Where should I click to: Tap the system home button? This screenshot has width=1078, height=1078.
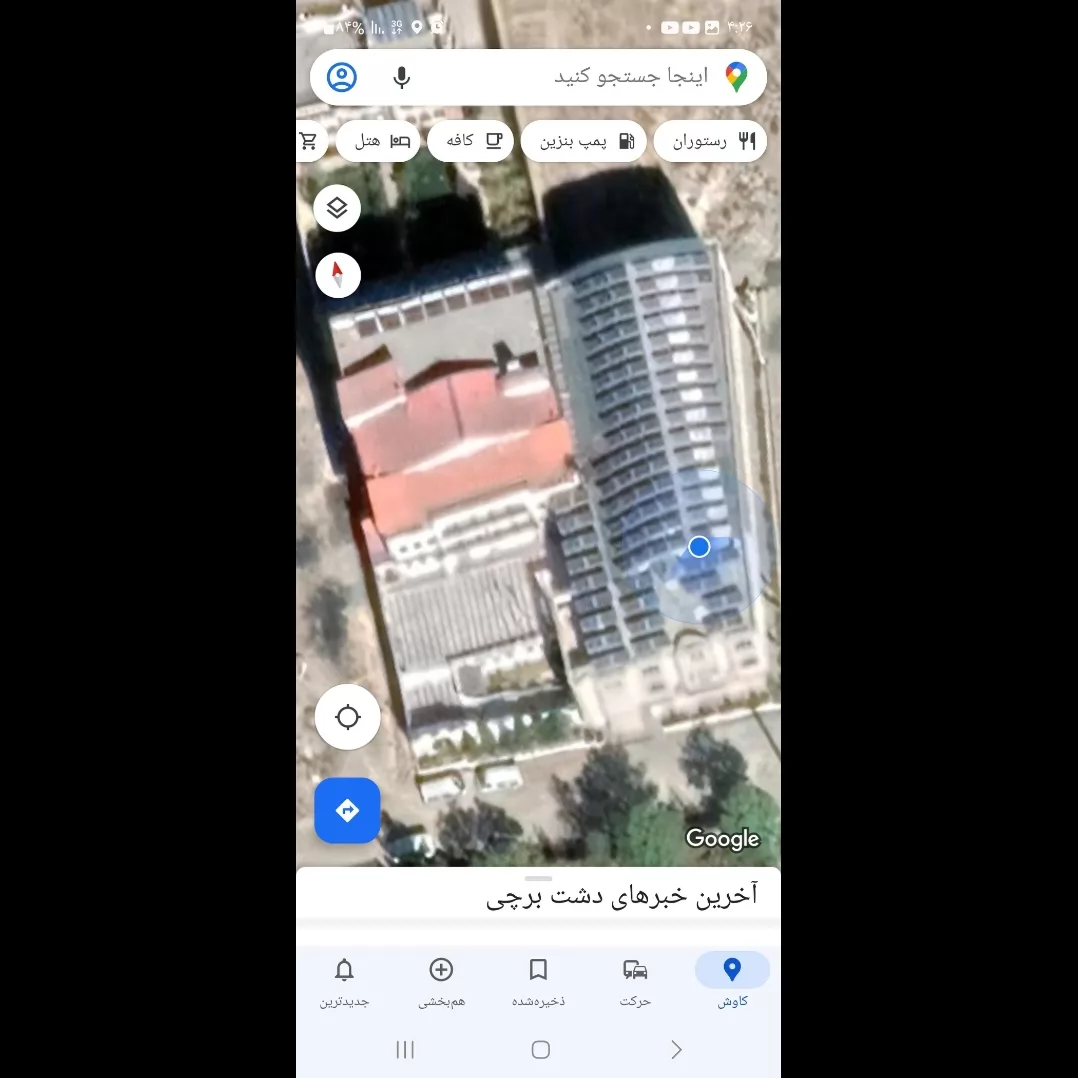pyautogui.click(x=540, y=1049)
